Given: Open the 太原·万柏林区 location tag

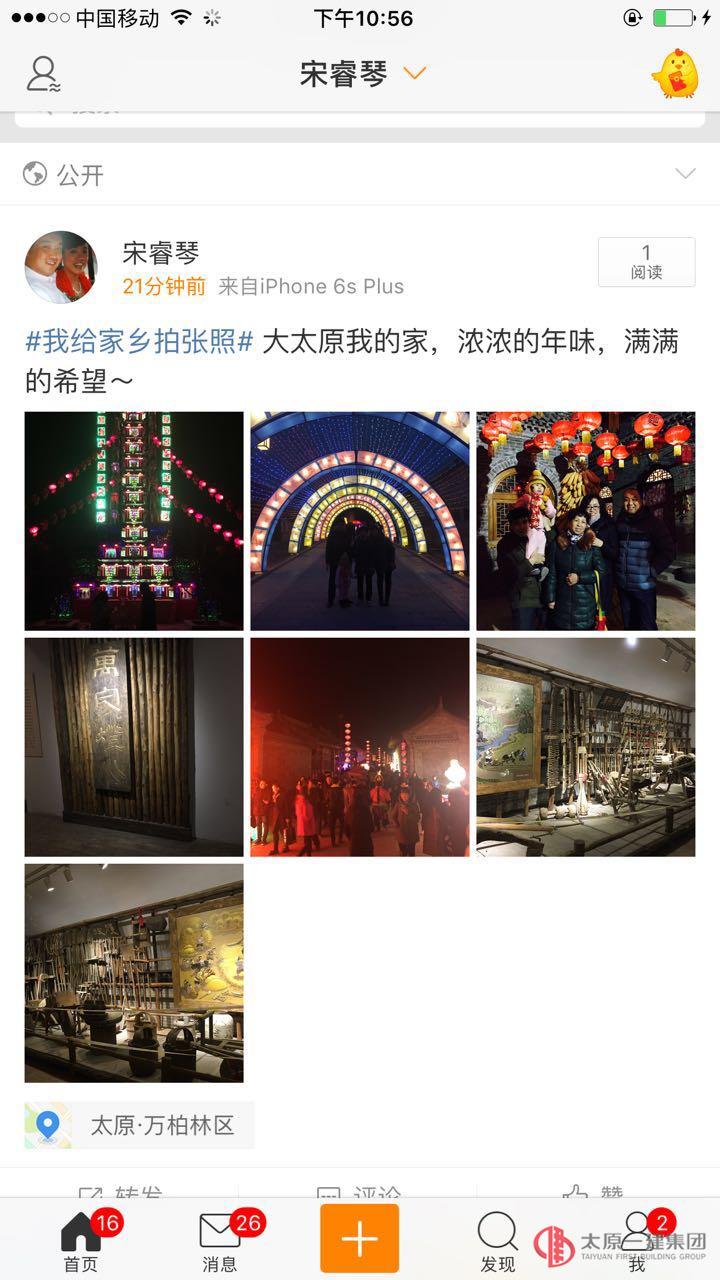Looking at the screenshot, I should 140,1125.
